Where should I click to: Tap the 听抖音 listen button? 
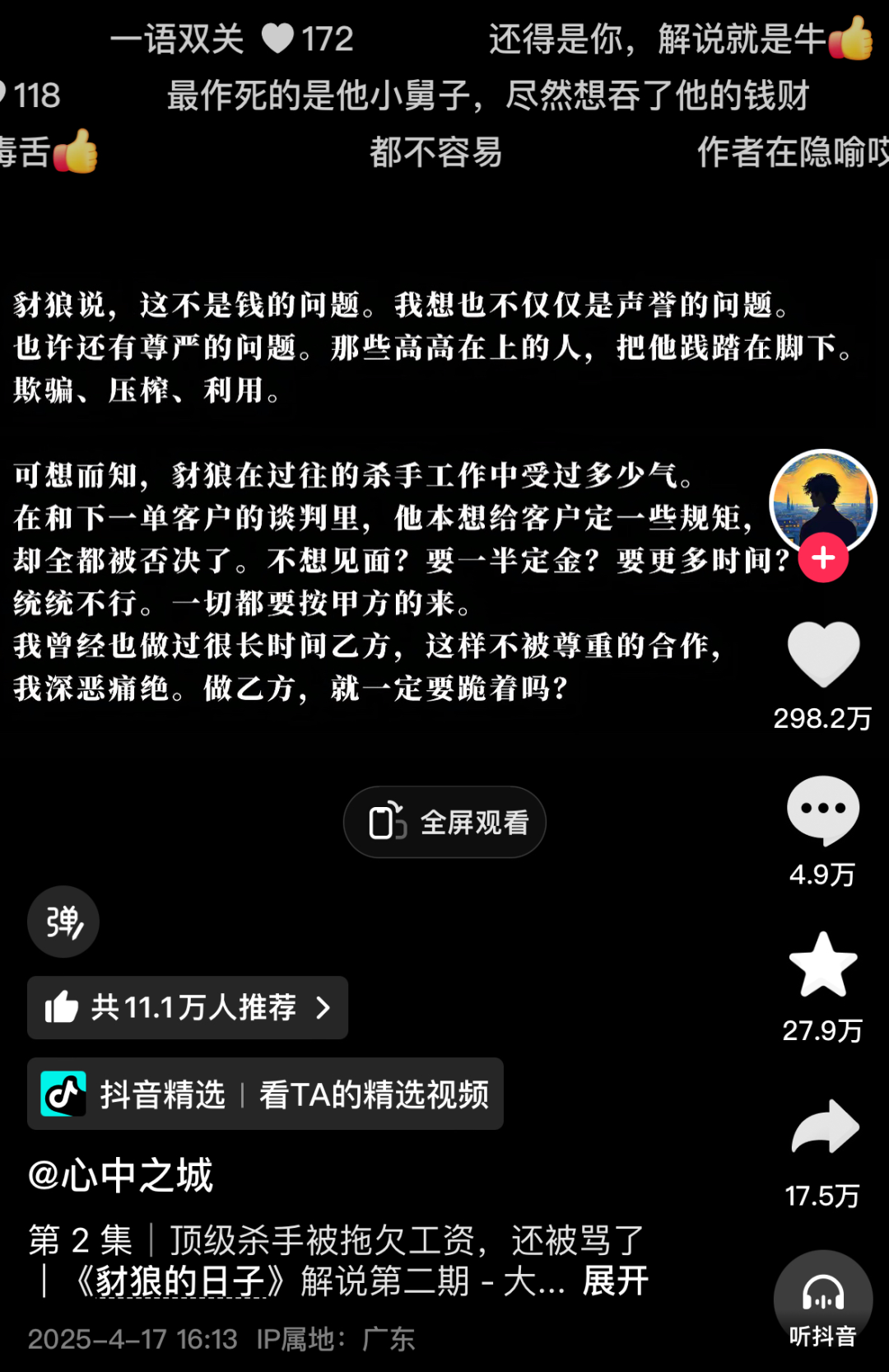point(823,1300)
